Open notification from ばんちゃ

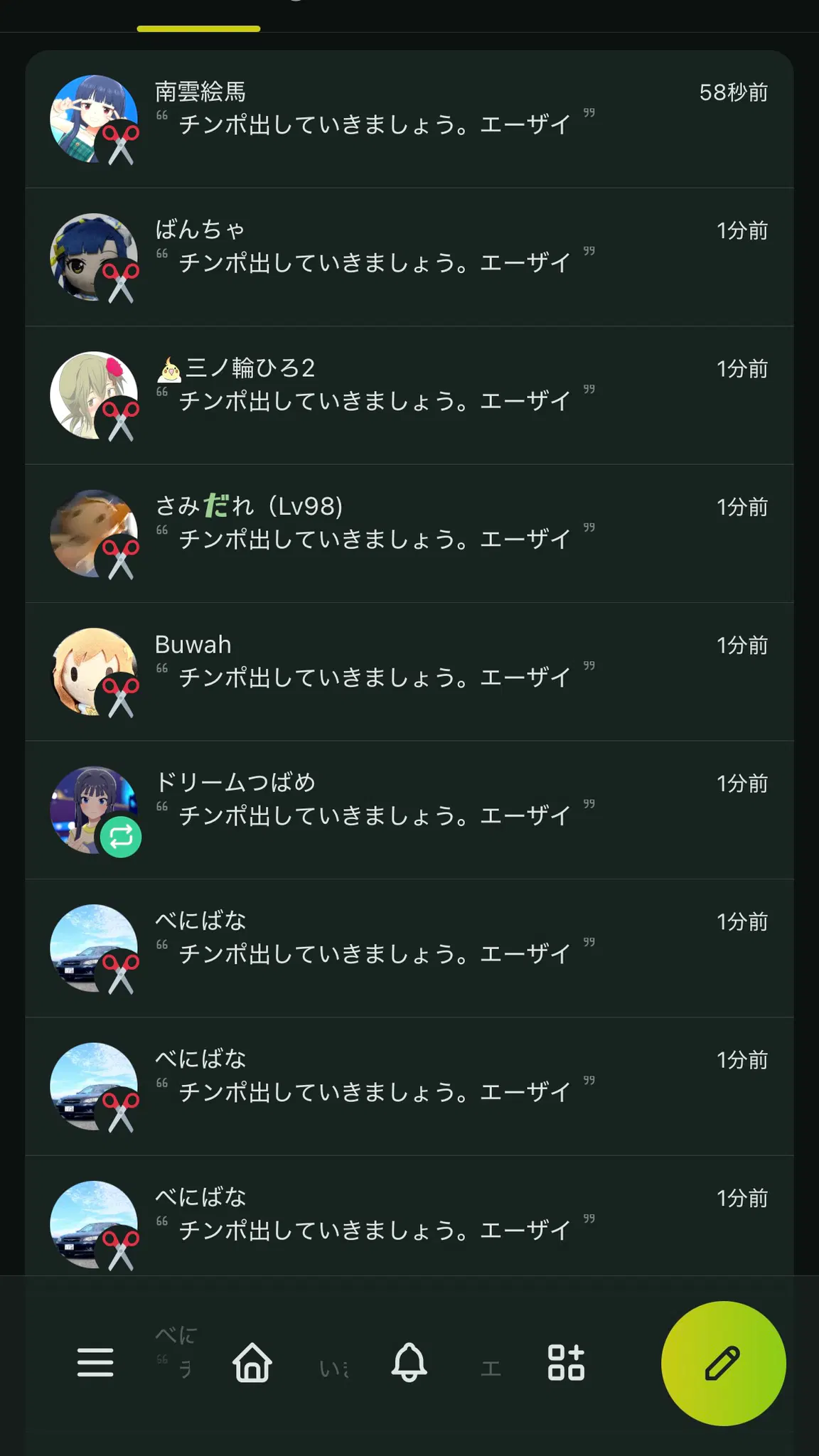[409, 257]
